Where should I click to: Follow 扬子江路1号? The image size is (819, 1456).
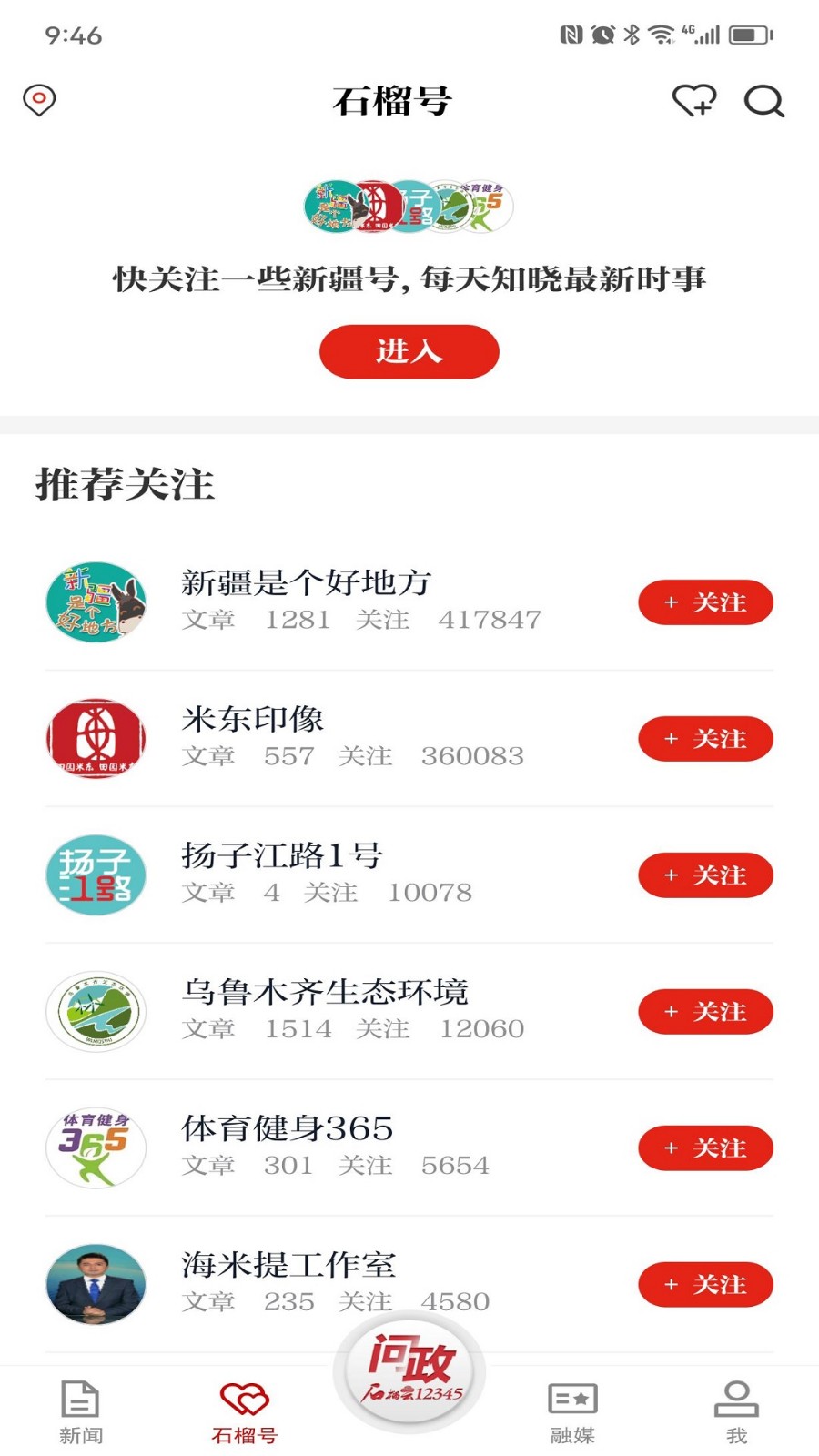705,875
